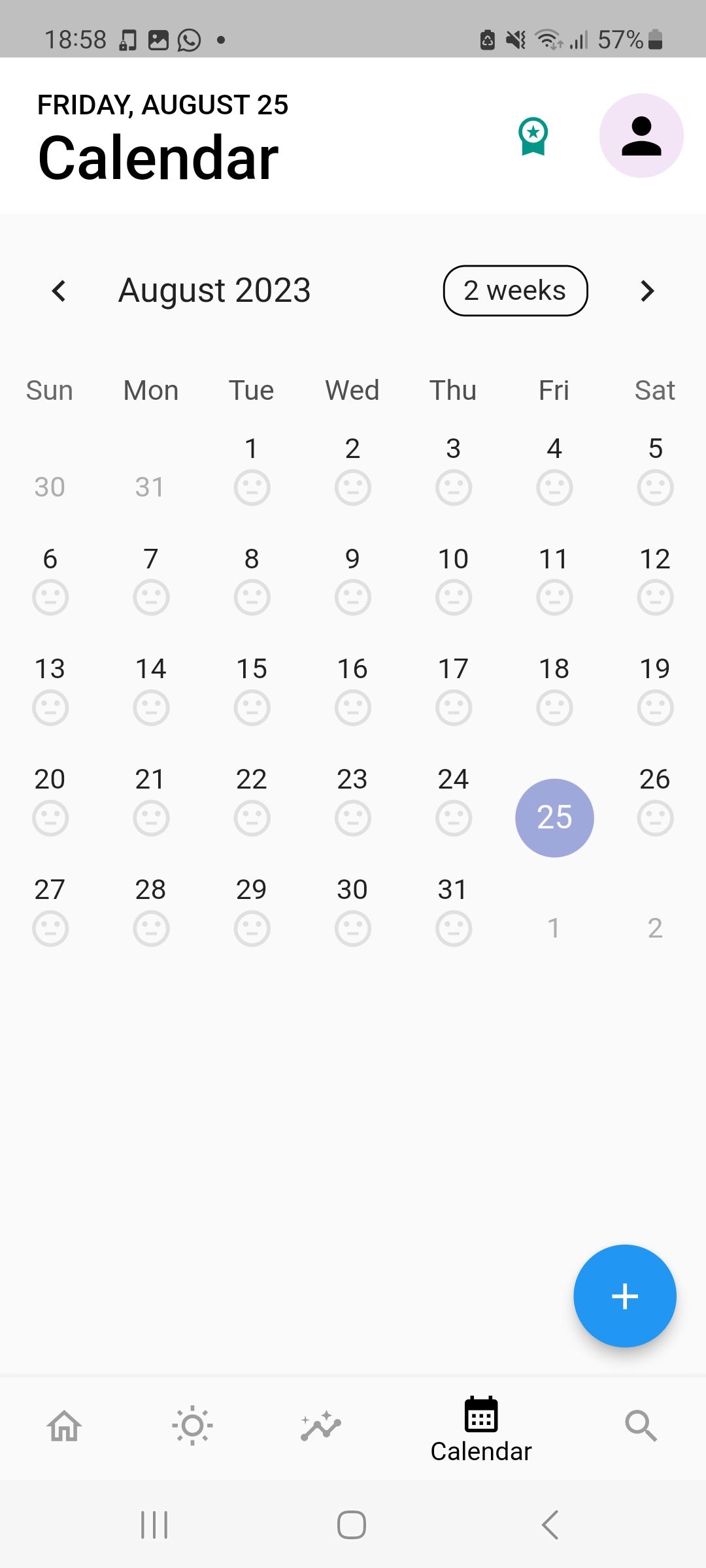Open search from the bottom bar
The width and height of the screenshot is (706, 1568).
641,1426
